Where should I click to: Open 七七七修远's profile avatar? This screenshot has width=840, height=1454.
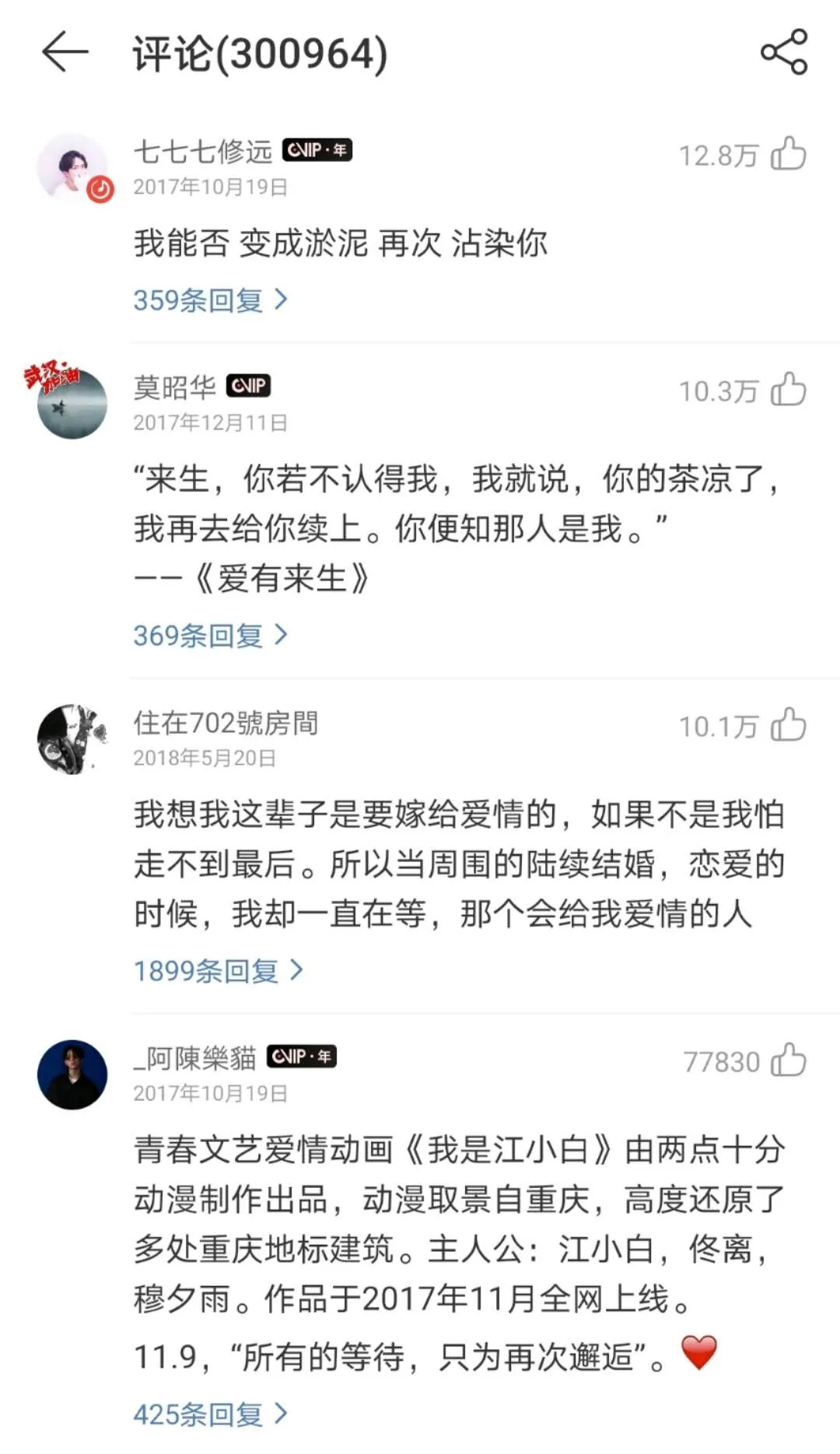tap(73, 167)
